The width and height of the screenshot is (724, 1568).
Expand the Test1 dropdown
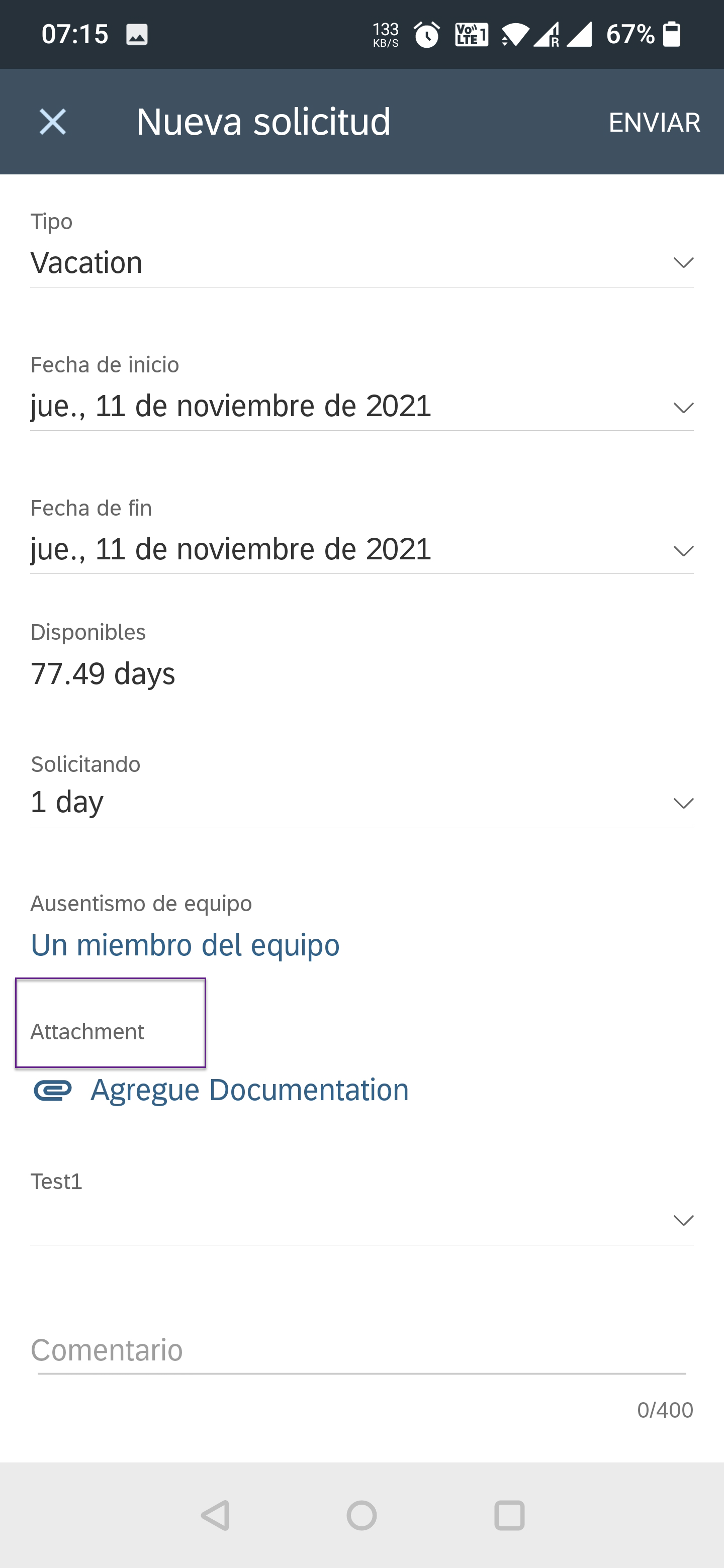361,1220
